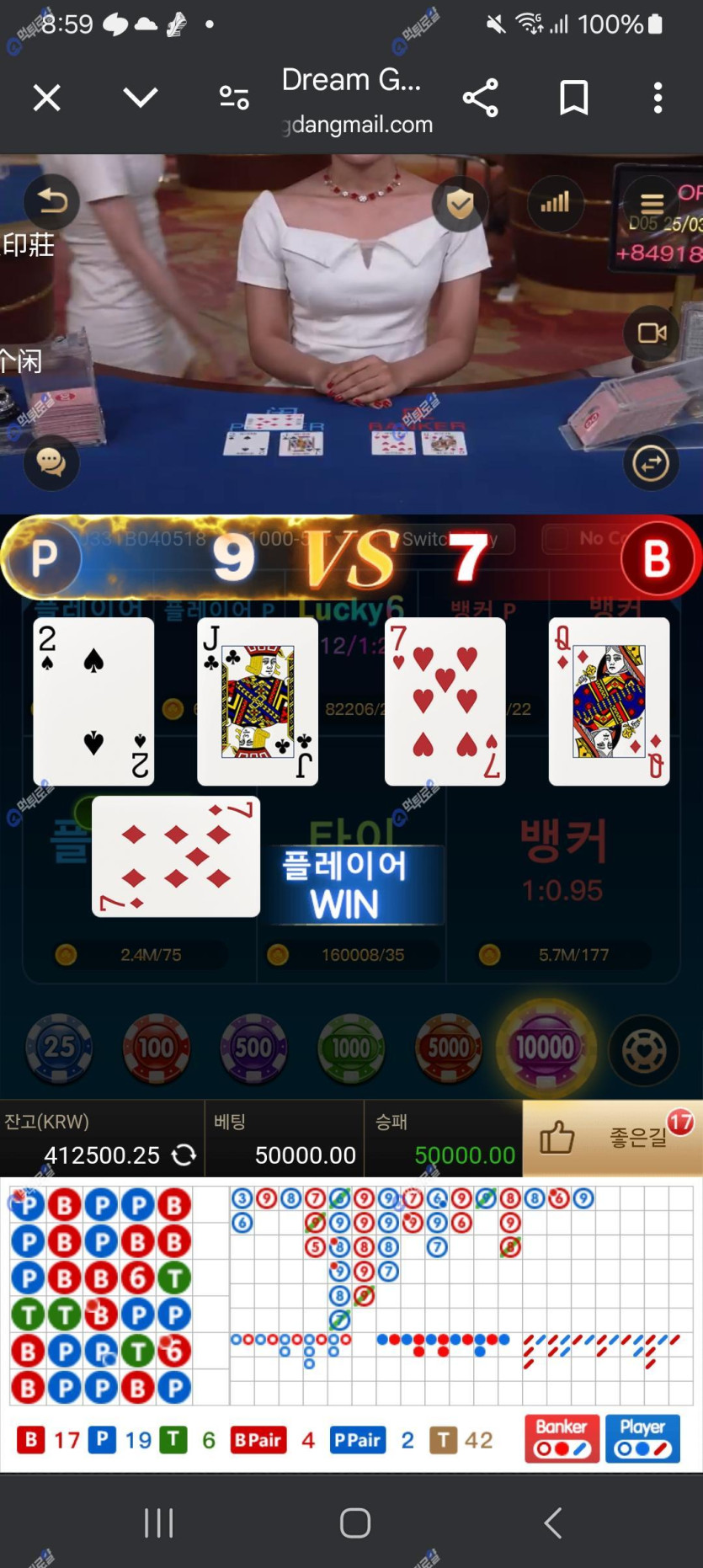This screenshot has width=703, height=1568.
Task: Open the 좋은길 good road button
Action: tap(612, 1138)
